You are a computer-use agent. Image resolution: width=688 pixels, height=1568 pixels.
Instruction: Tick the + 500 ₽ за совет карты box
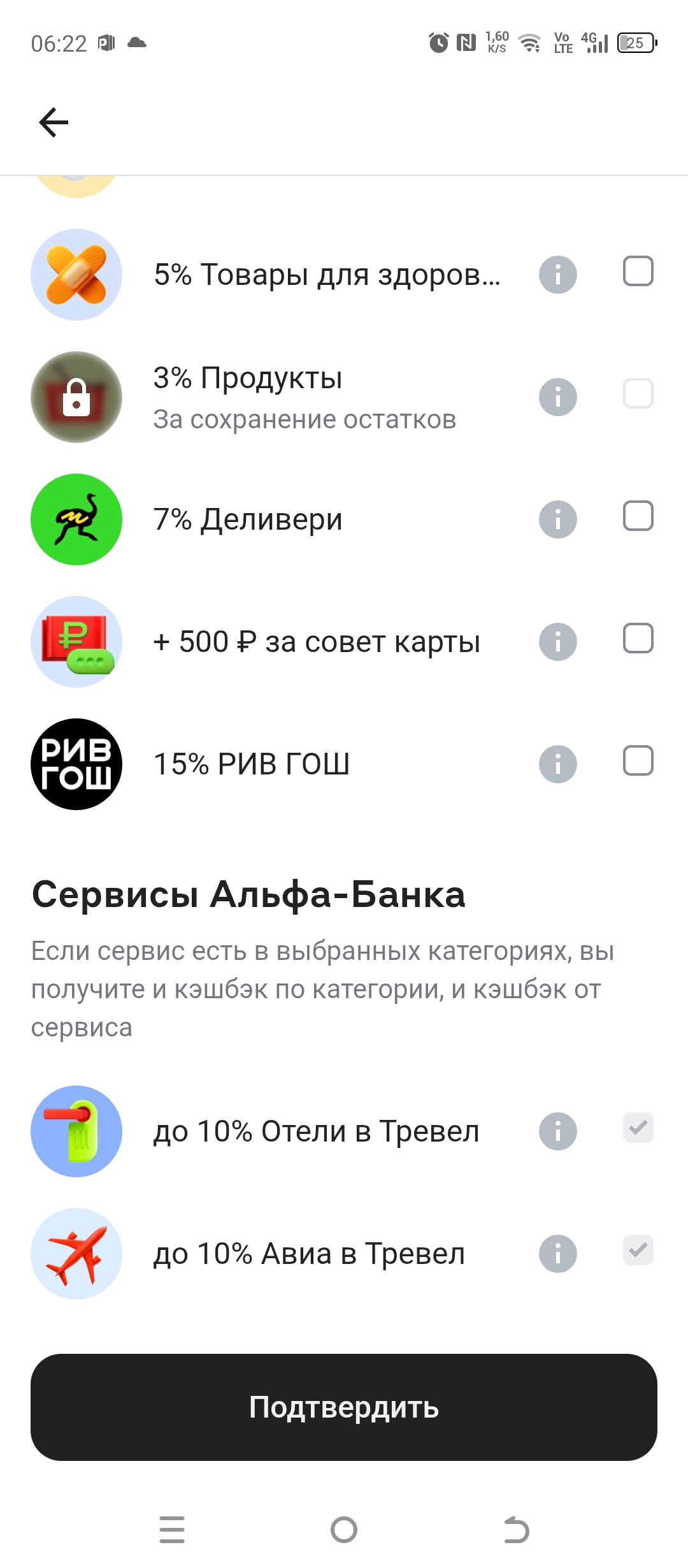[x=638, y=639]
